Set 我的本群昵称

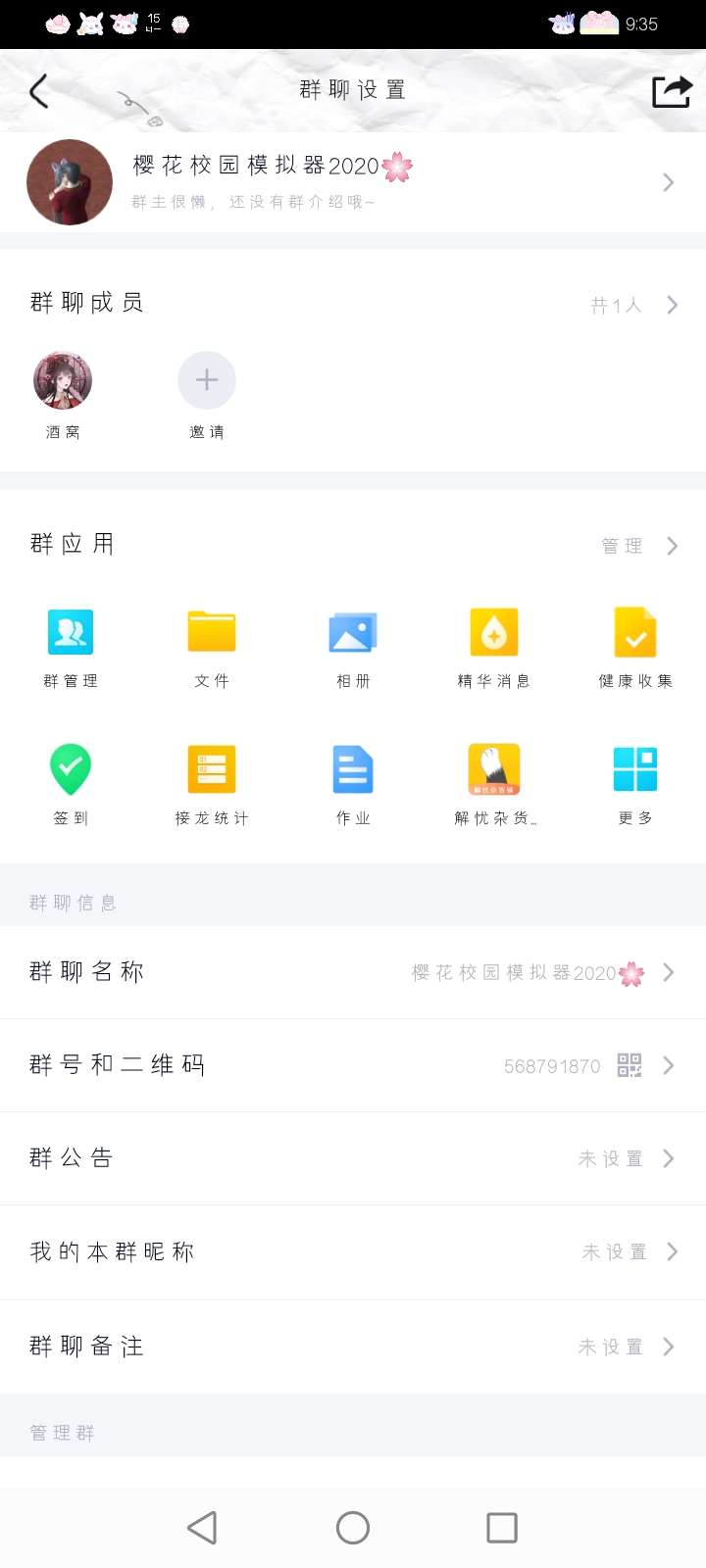coord(353,1251)
